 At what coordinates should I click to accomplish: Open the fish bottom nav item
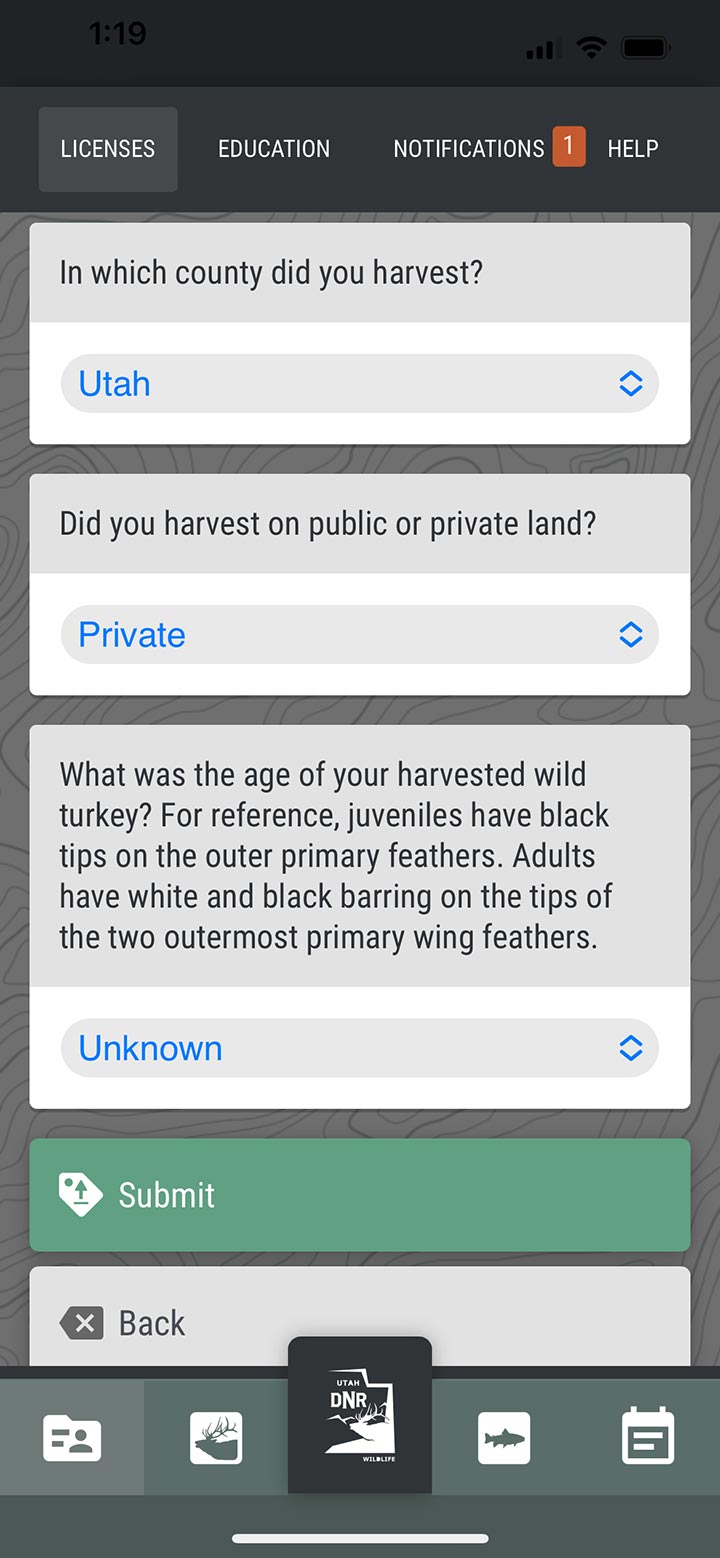pos(504,1438)
